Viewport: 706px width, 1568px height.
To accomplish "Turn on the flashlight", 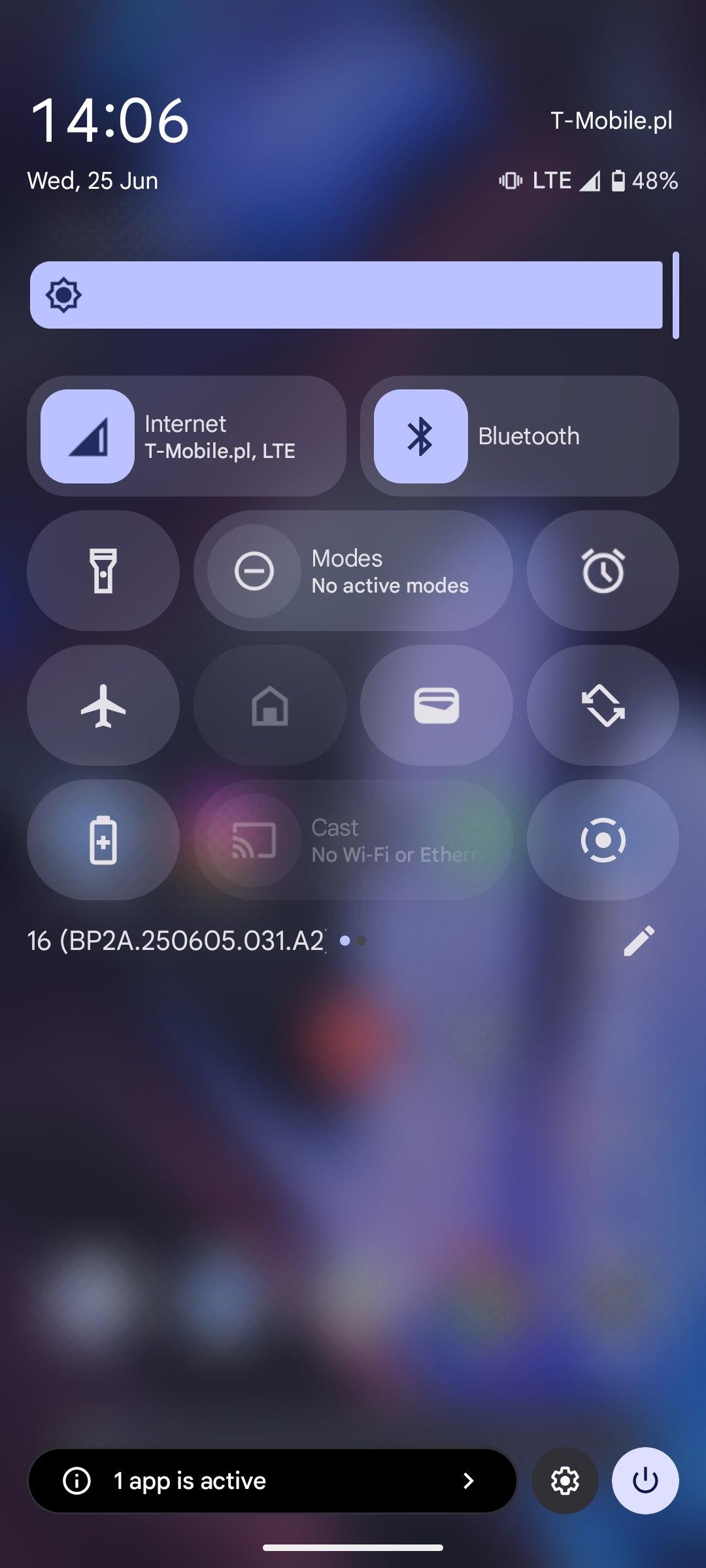I will coord(103,571).
